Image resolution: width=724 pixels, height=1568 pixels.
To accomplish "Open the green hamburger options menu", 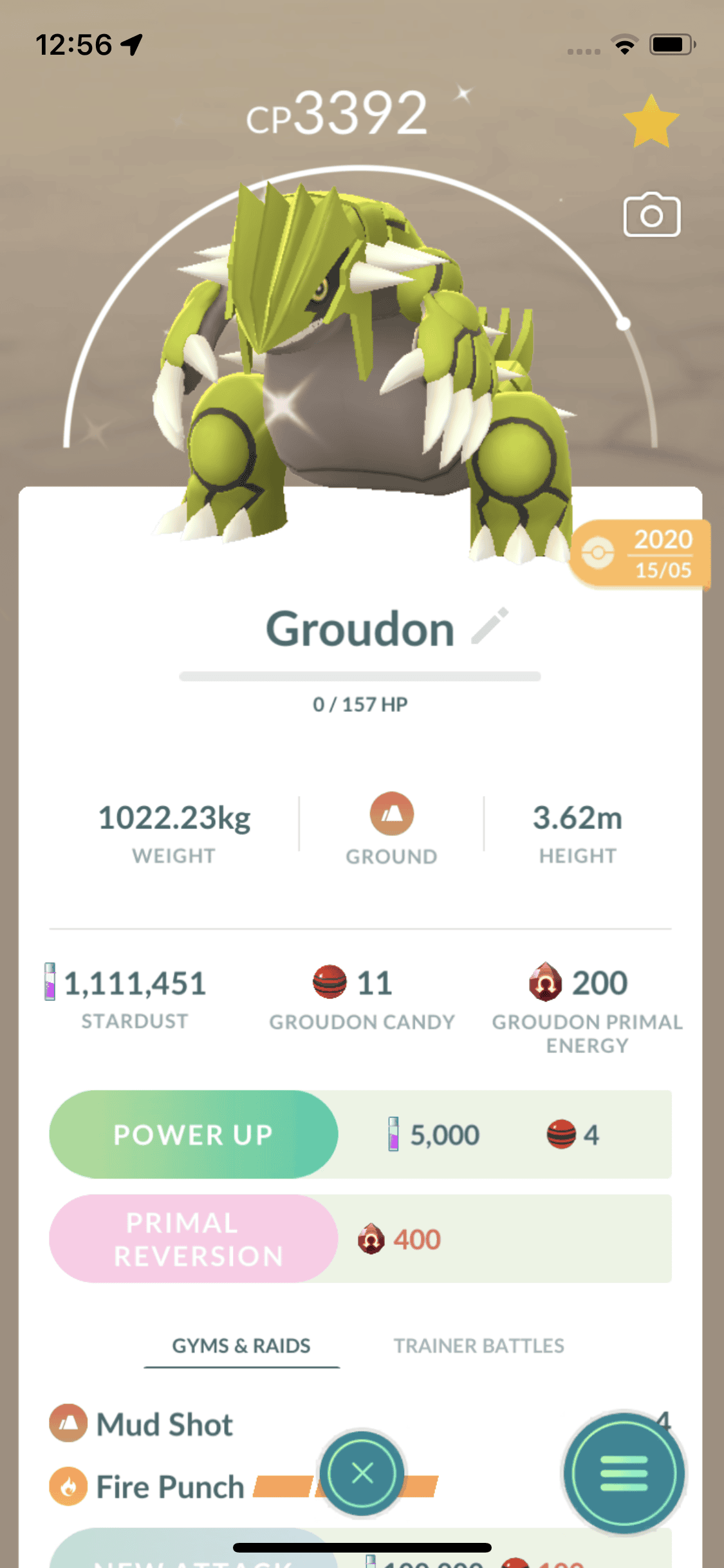I will point(623,1473).
